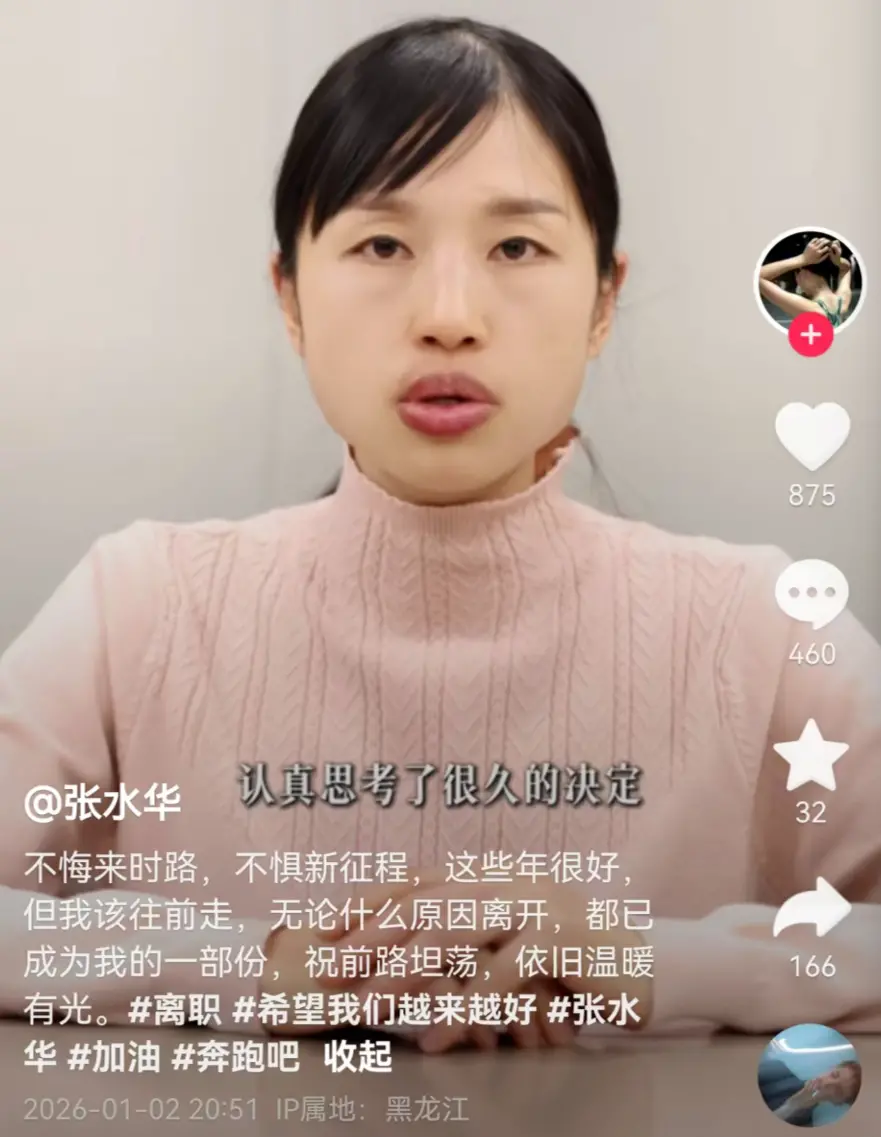Open the #奔跑吧 hashtag
881x1137 pixels.
click(x=235, y=1058)
